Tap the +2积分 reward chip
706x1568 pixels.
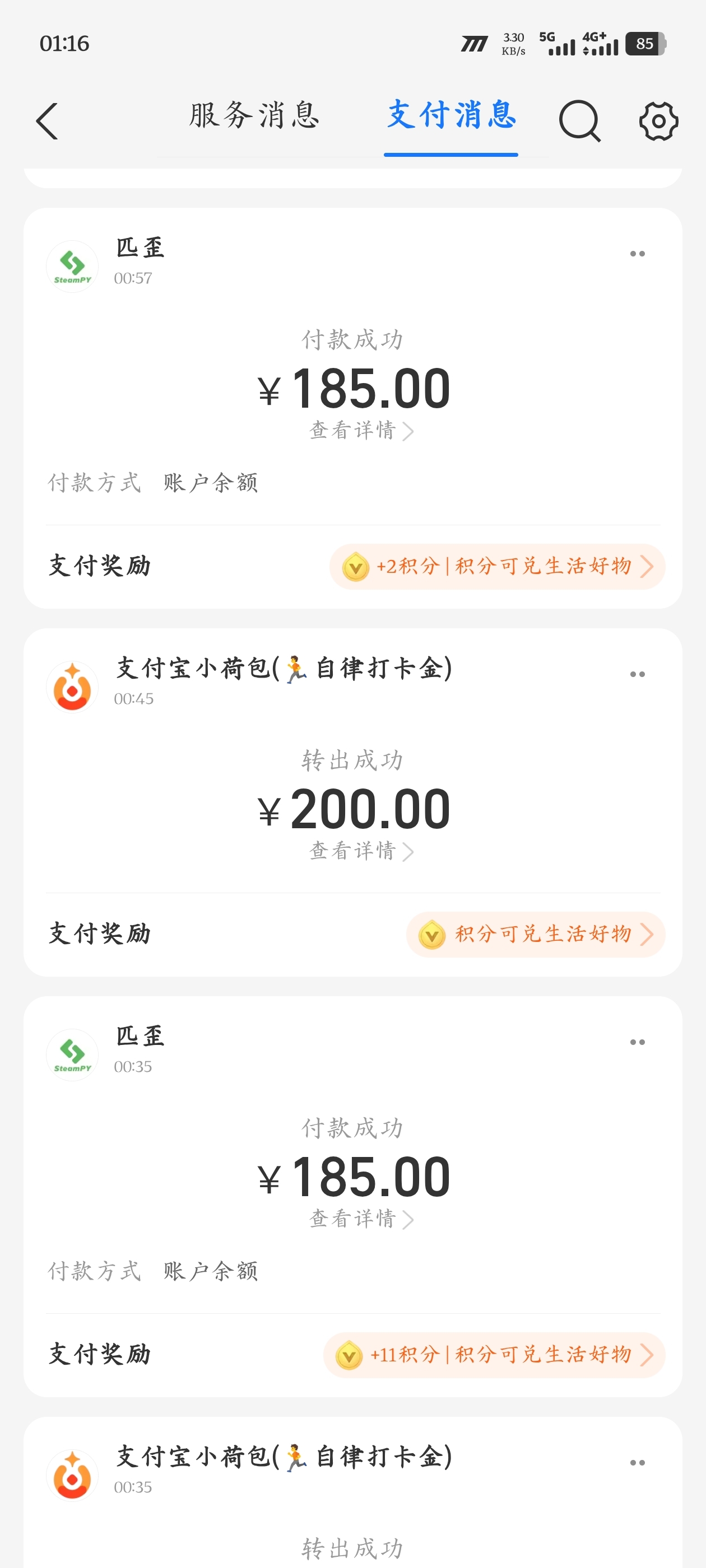click(497, 567)
